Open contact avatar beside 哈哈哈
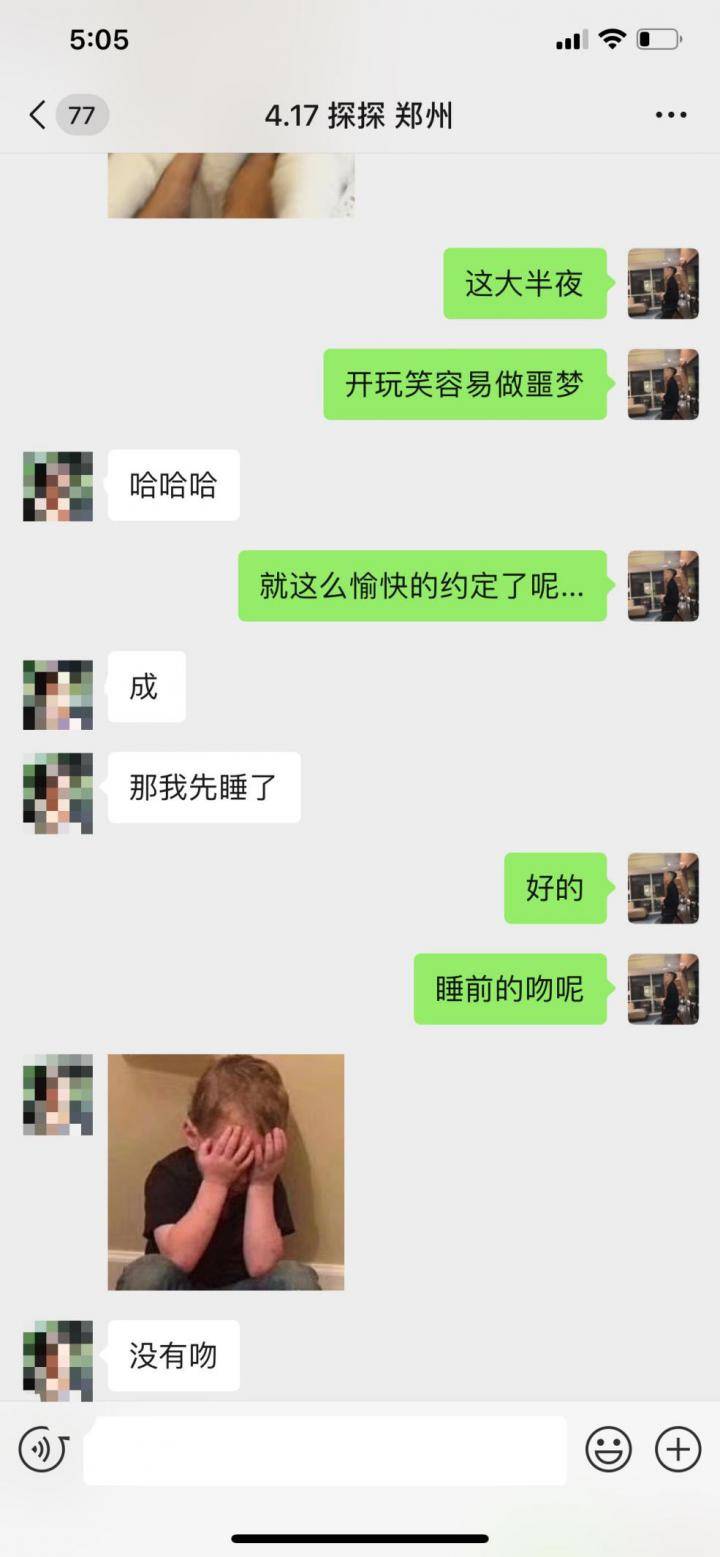720x1557 pixels. pos(58,486)
